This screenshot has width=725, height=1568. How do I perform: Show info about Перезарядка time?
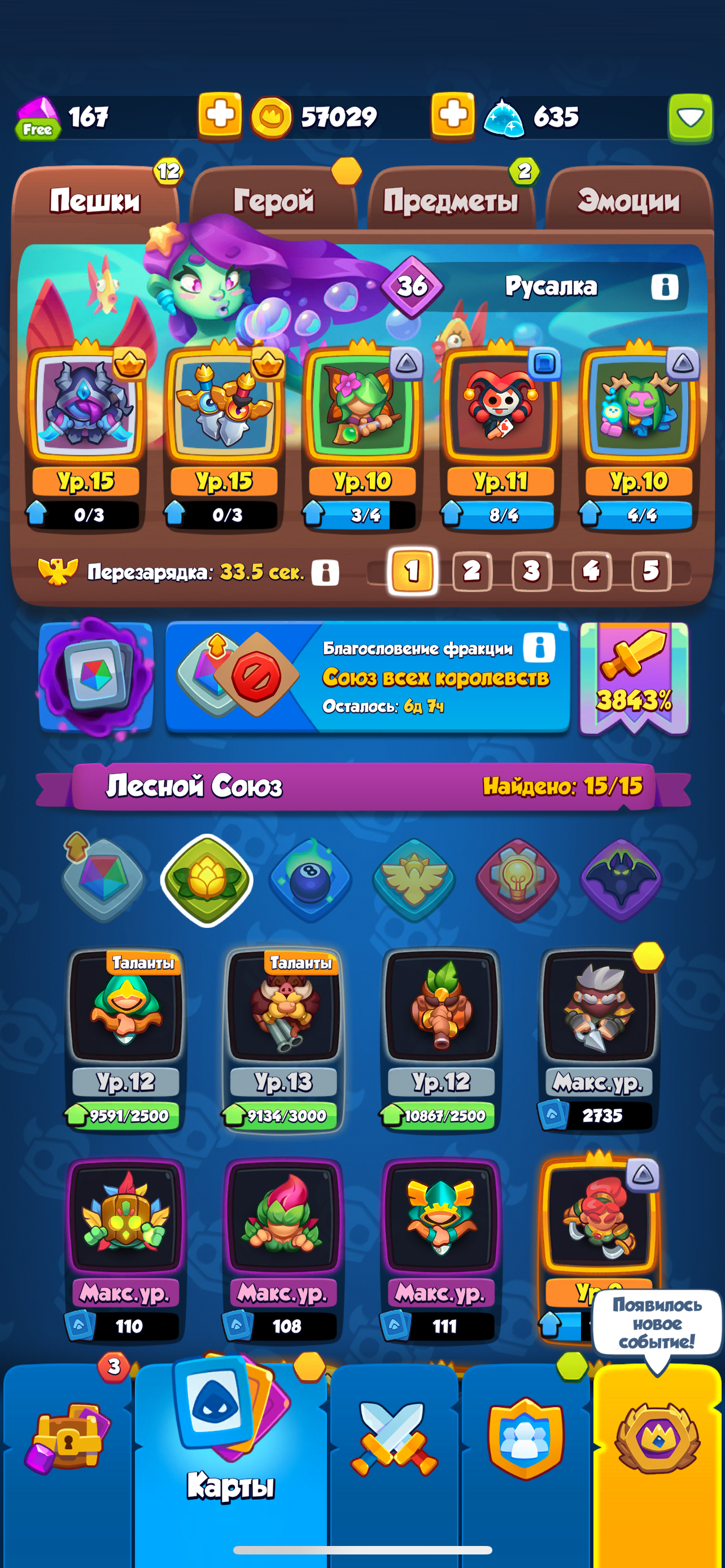(326, 572)
